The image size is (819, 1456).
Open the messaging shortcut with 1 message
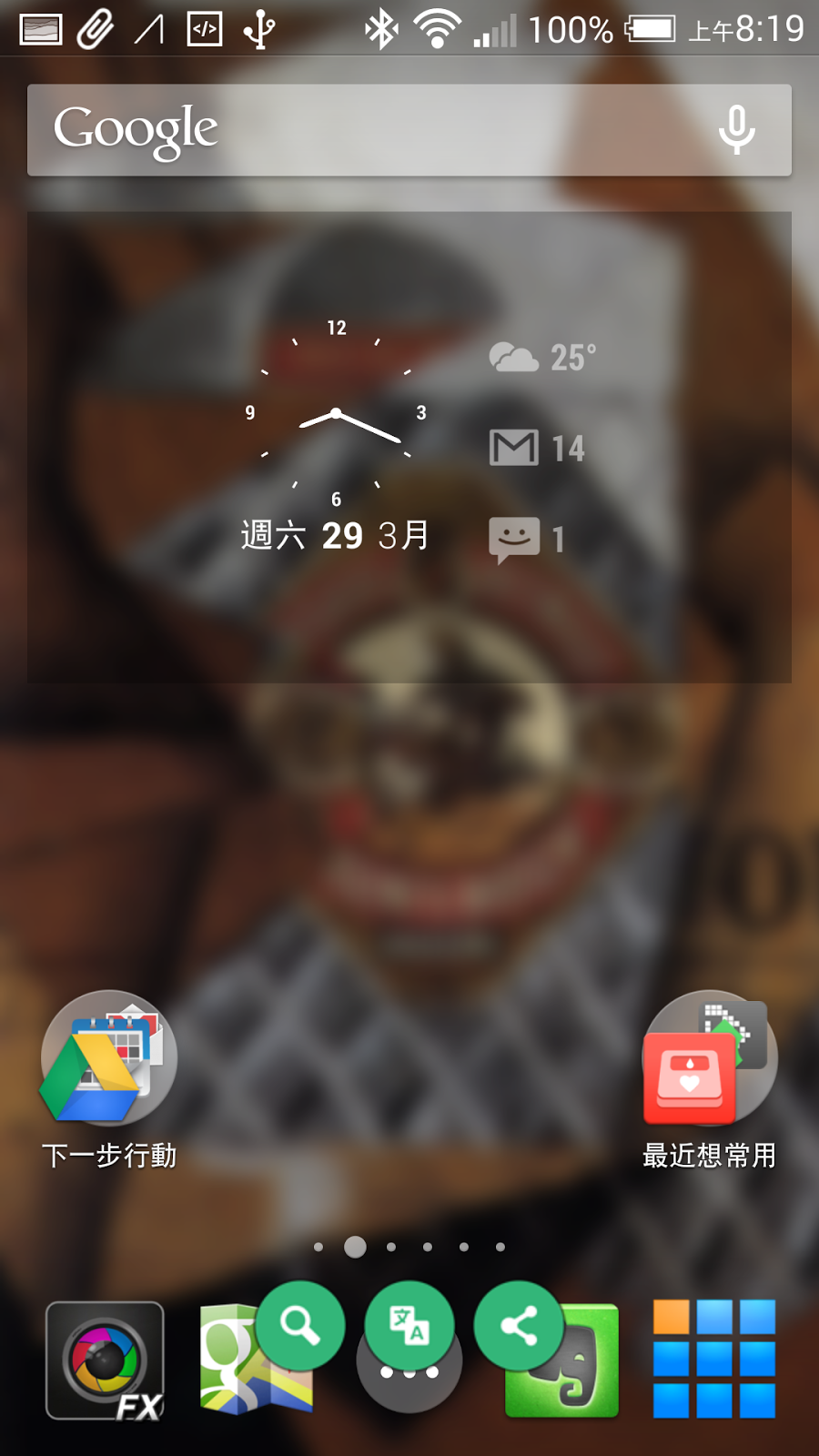528,540
